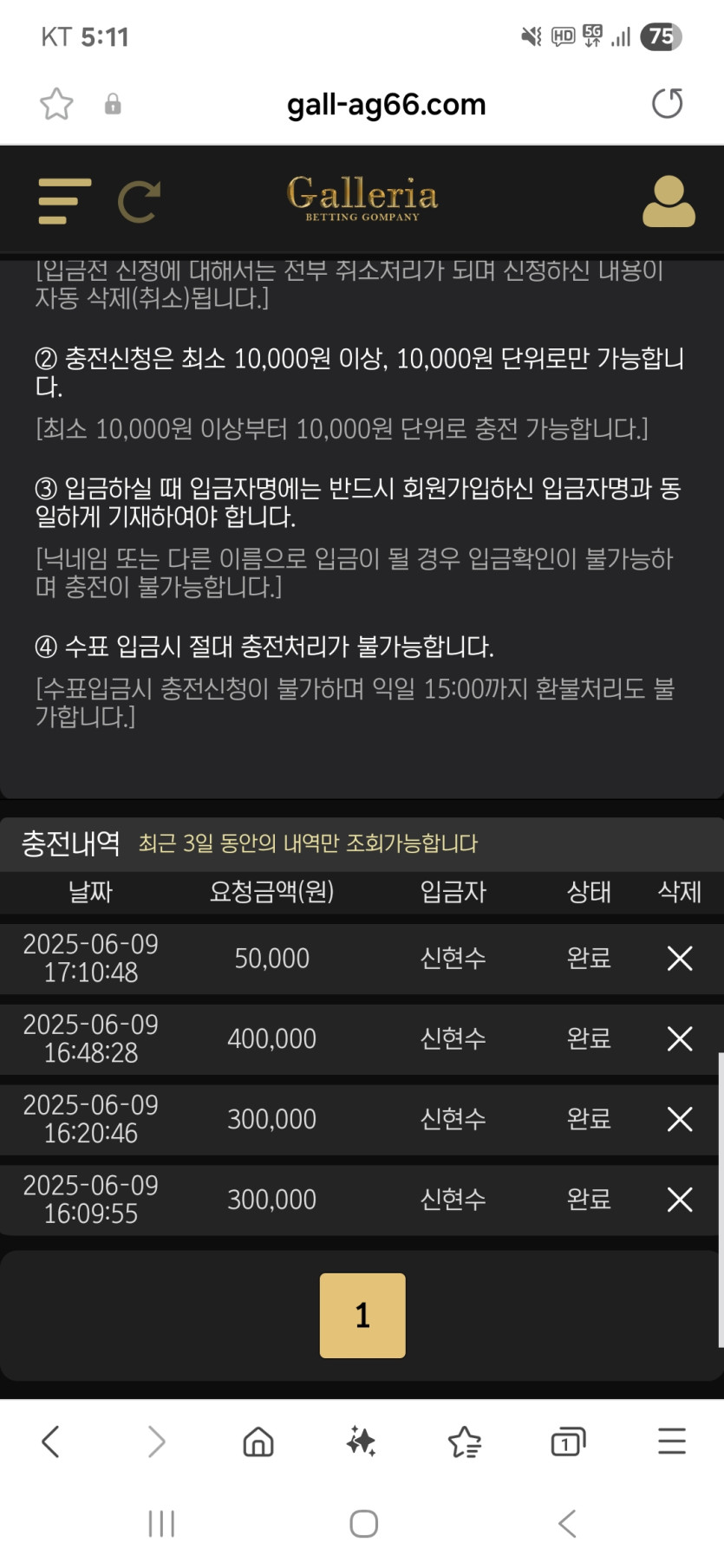Image resolution: width=724 pixels, height=1568 pixels.
Task: Open the hamburger side menu
Action: (x=64, y=201)
